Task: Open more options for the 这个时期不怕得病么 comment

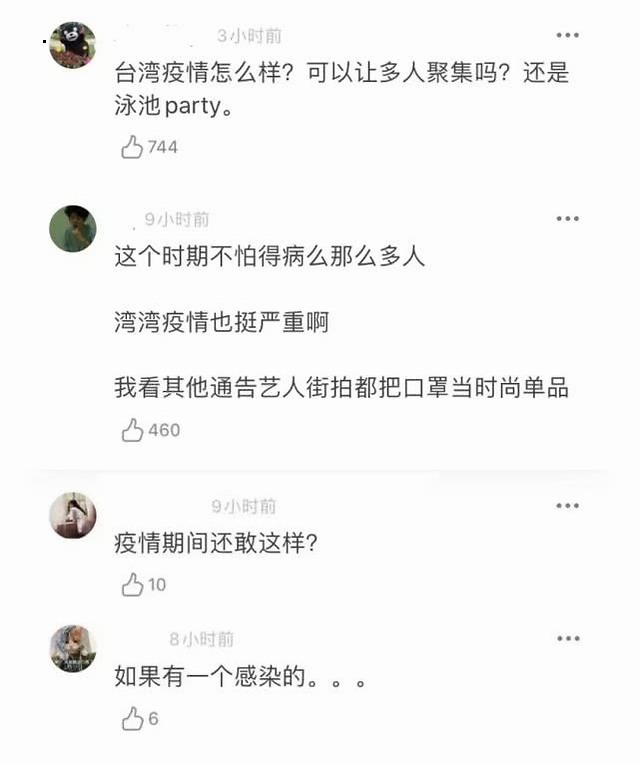Action: click(x=568, y=219)
